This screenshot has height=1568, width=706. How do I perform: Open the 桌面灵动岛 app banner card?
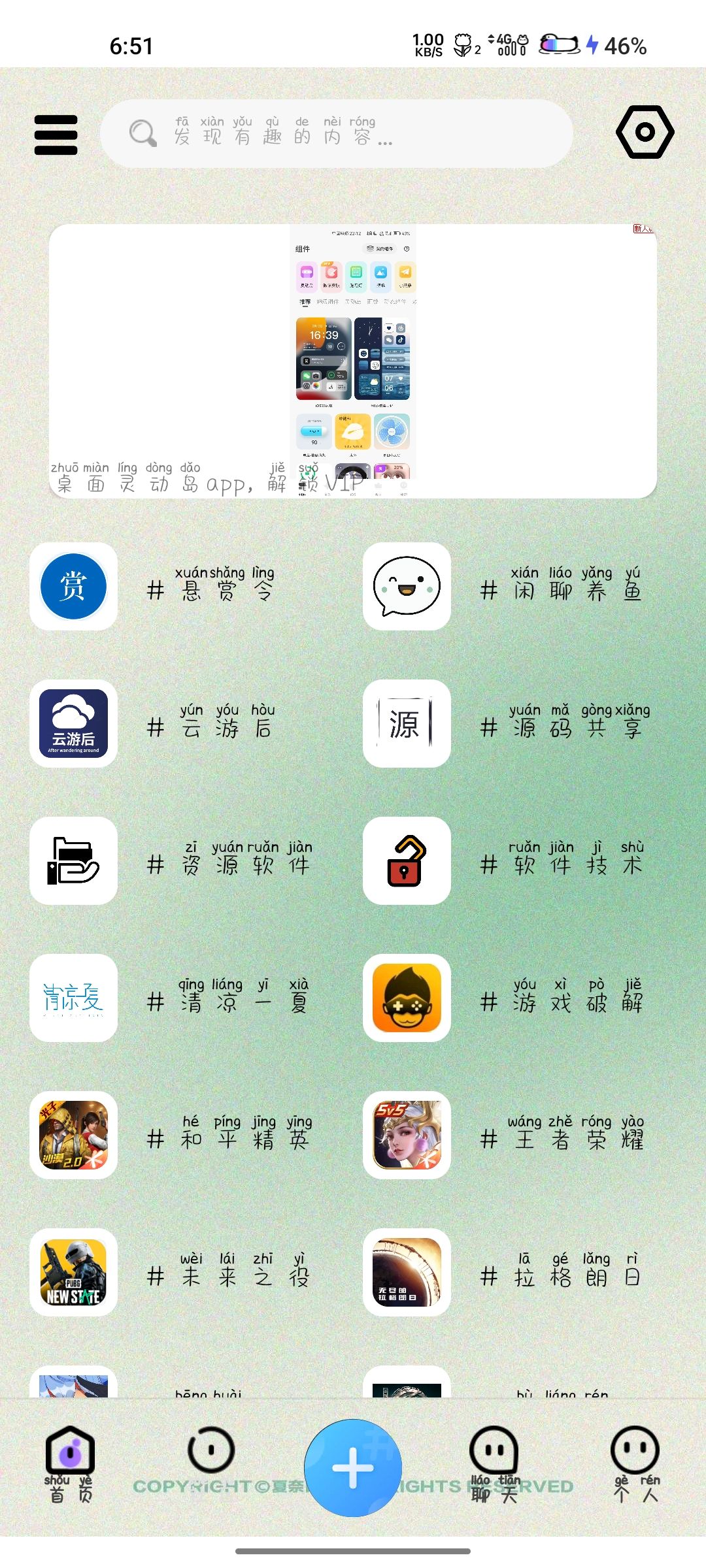[353, 361]
